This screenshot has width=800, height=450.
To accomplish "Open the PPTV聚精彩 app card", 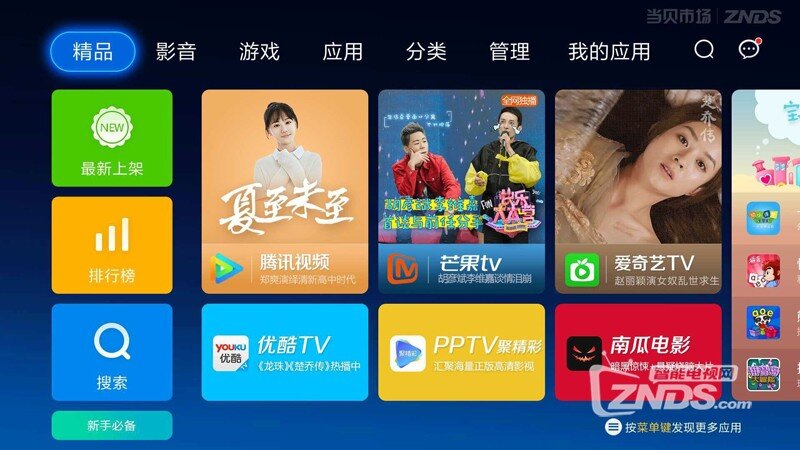I will point(461,352).
